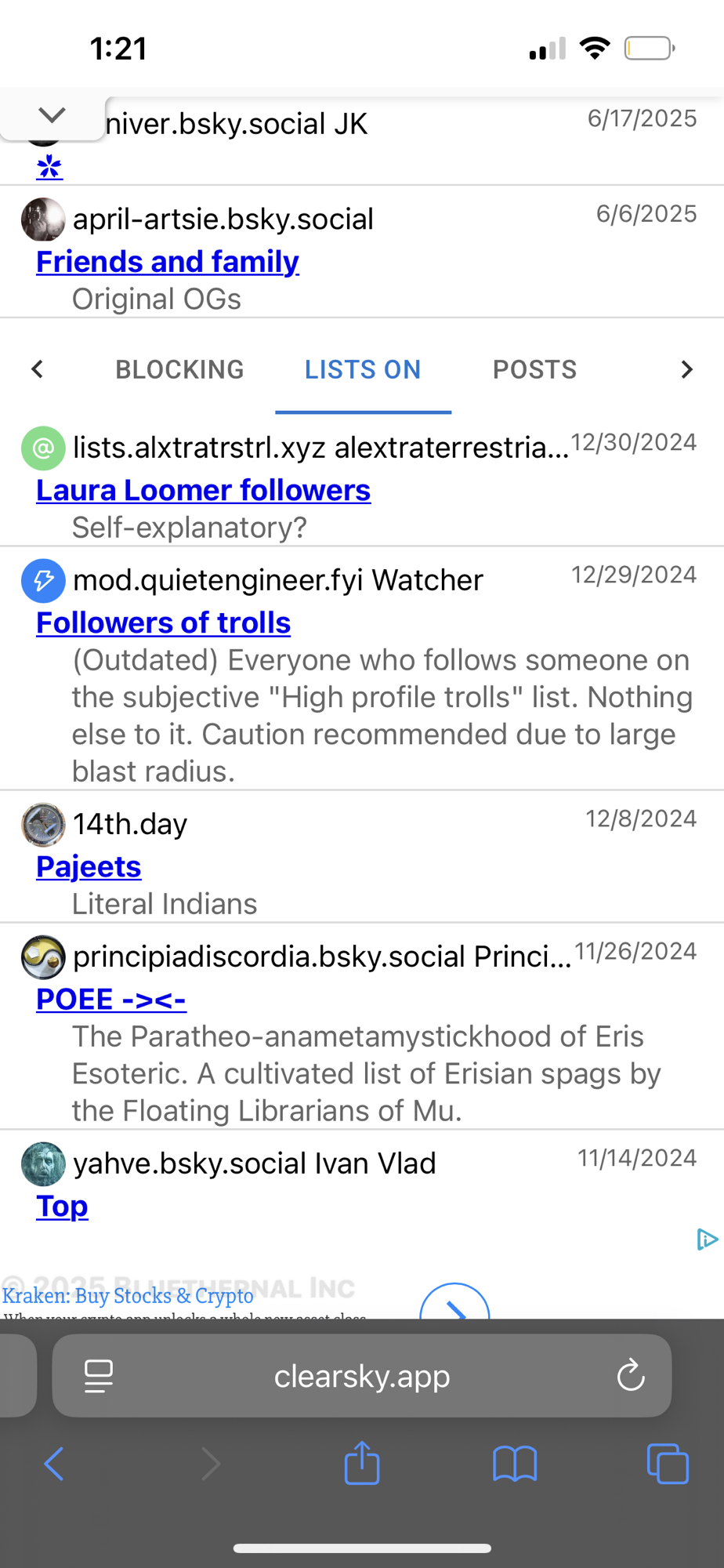Open the Kraken Buy Stocks & Crypto ad

pos(128,1297)
